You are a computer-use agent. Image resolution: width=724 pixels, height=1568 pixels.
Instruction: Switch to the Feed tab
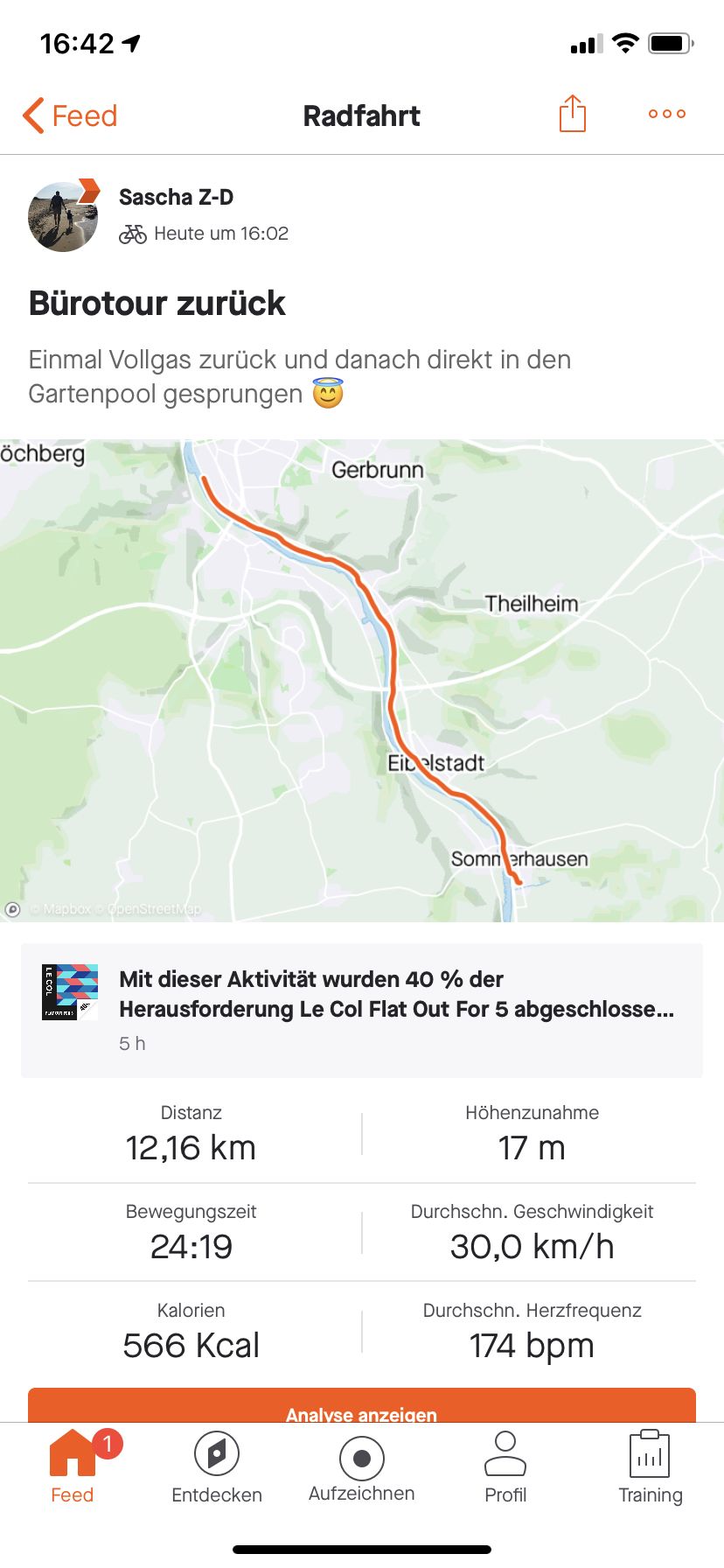[x=73, y=1466]
